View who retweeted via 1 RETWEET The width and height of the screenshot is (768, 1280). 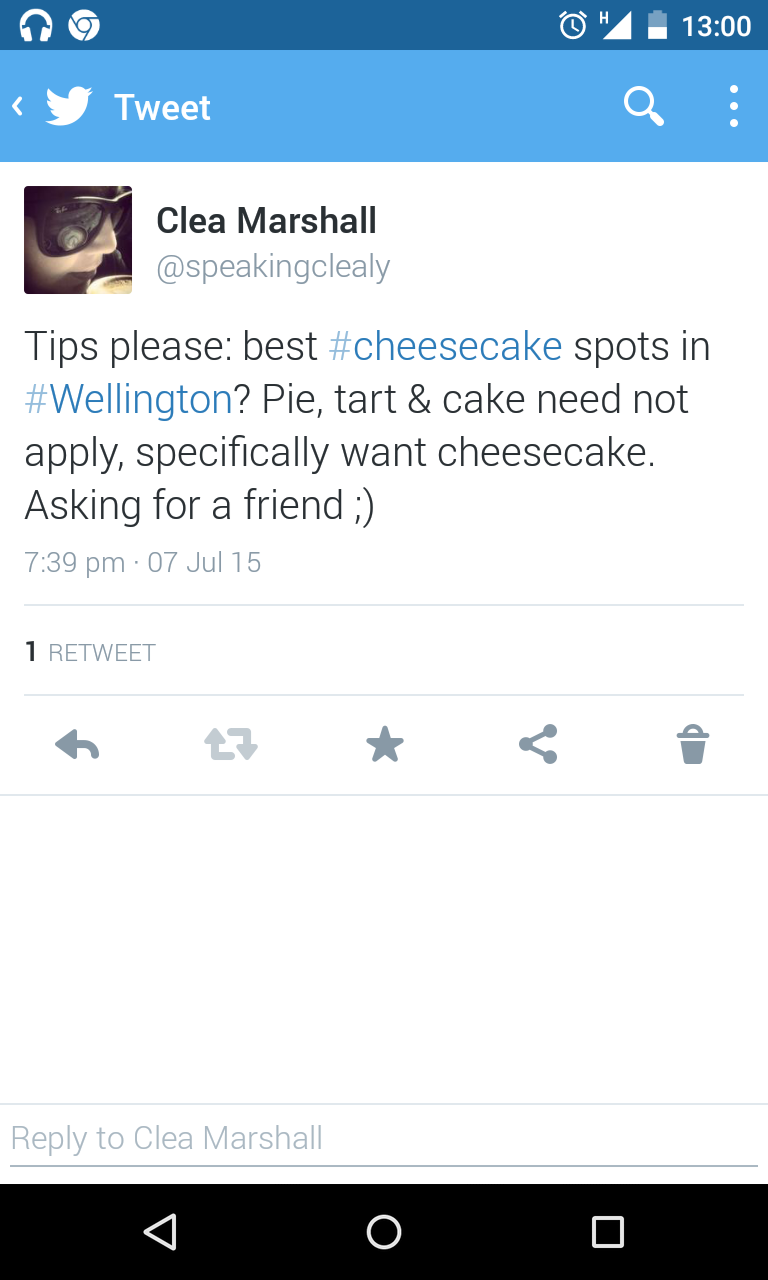90,653
